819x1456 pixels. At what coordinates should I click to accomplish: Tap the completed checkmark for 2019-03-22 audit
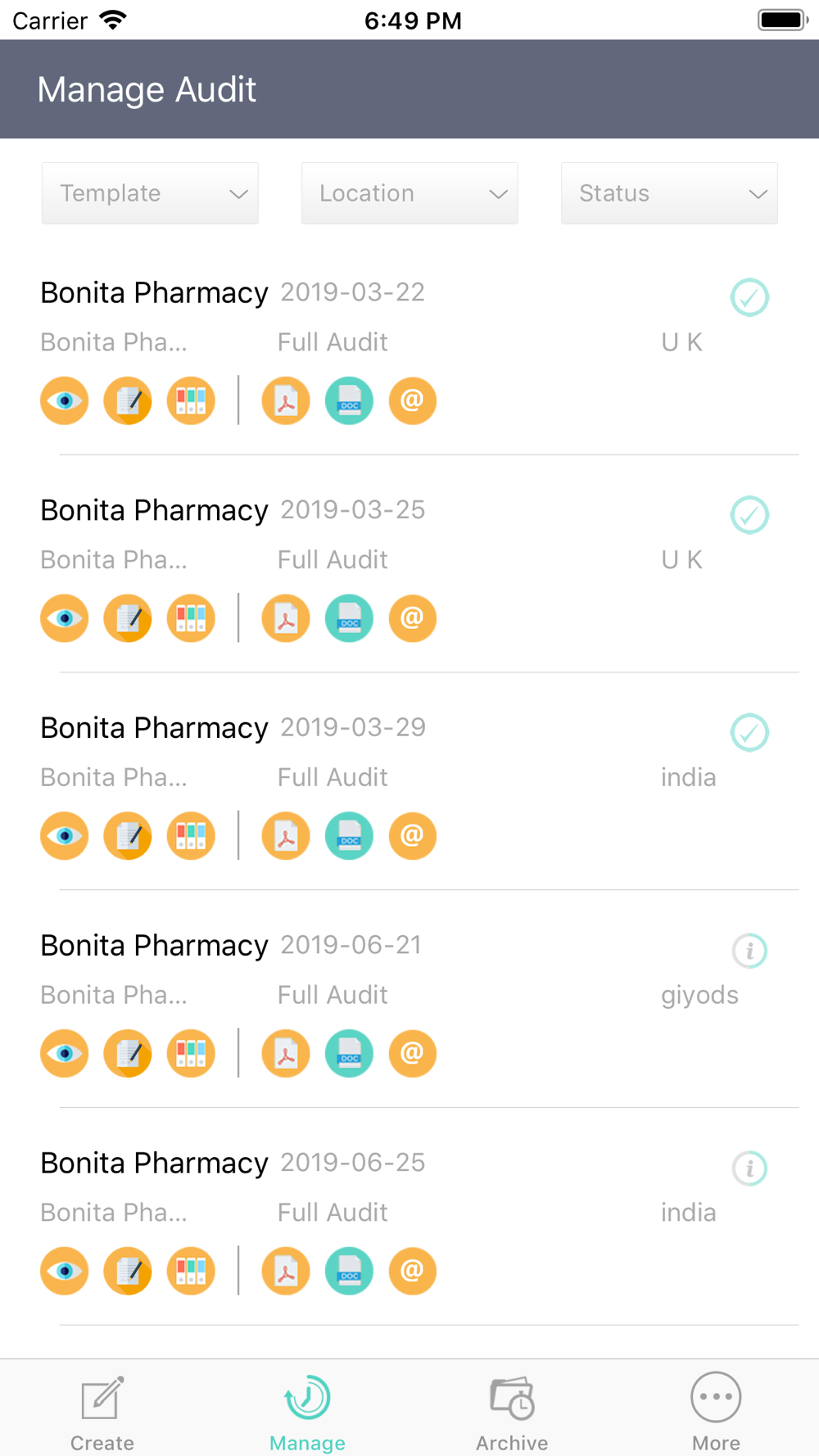coord(749,297)
